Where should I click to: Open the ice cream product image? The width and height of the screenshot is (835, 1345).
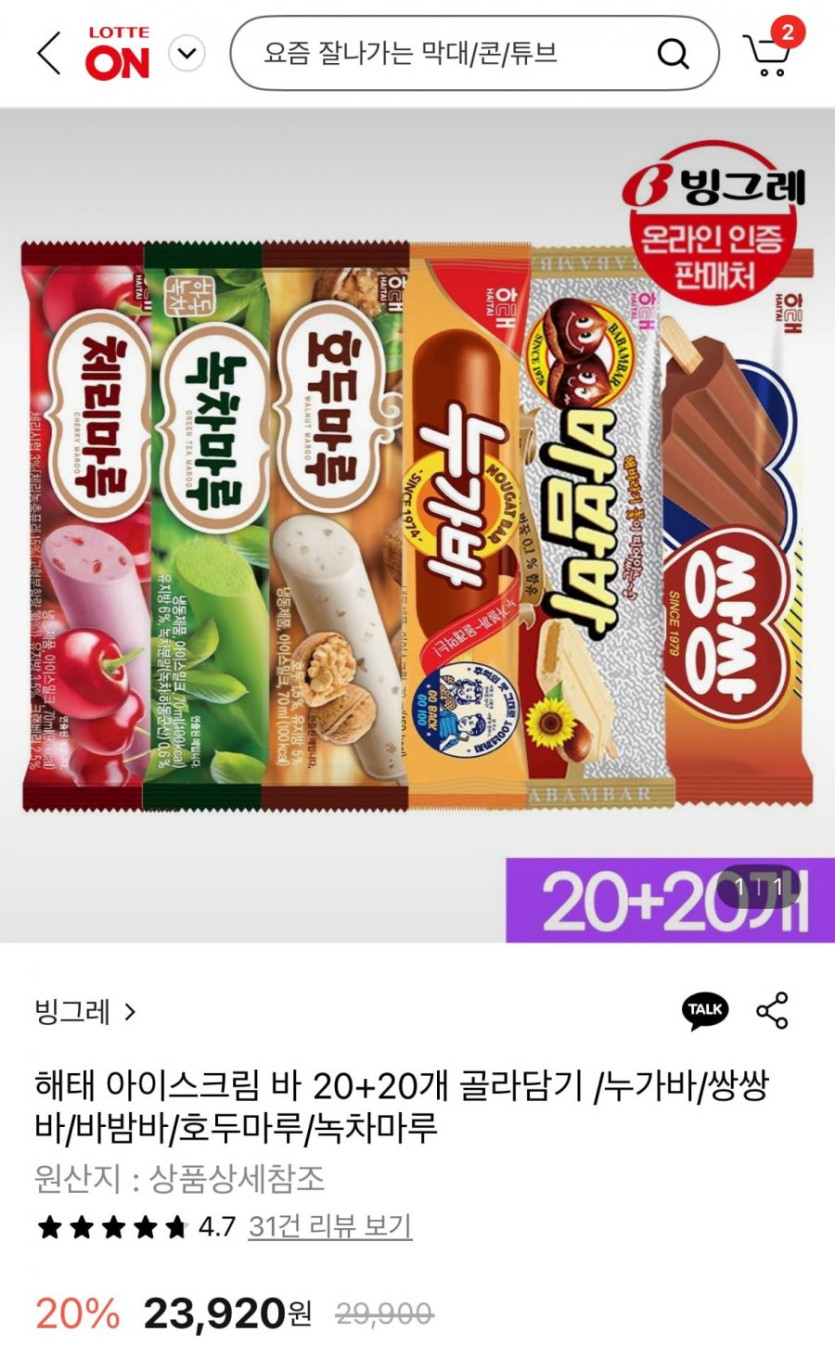417,525
